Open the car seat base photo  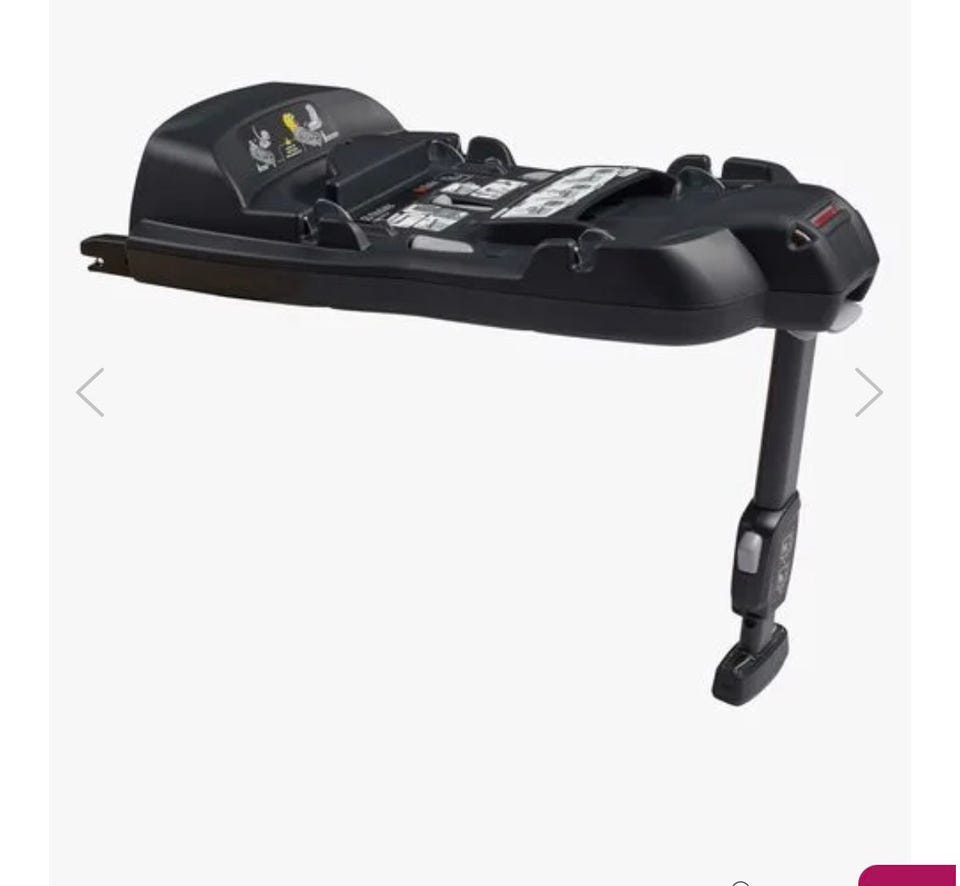click(480, 300)
